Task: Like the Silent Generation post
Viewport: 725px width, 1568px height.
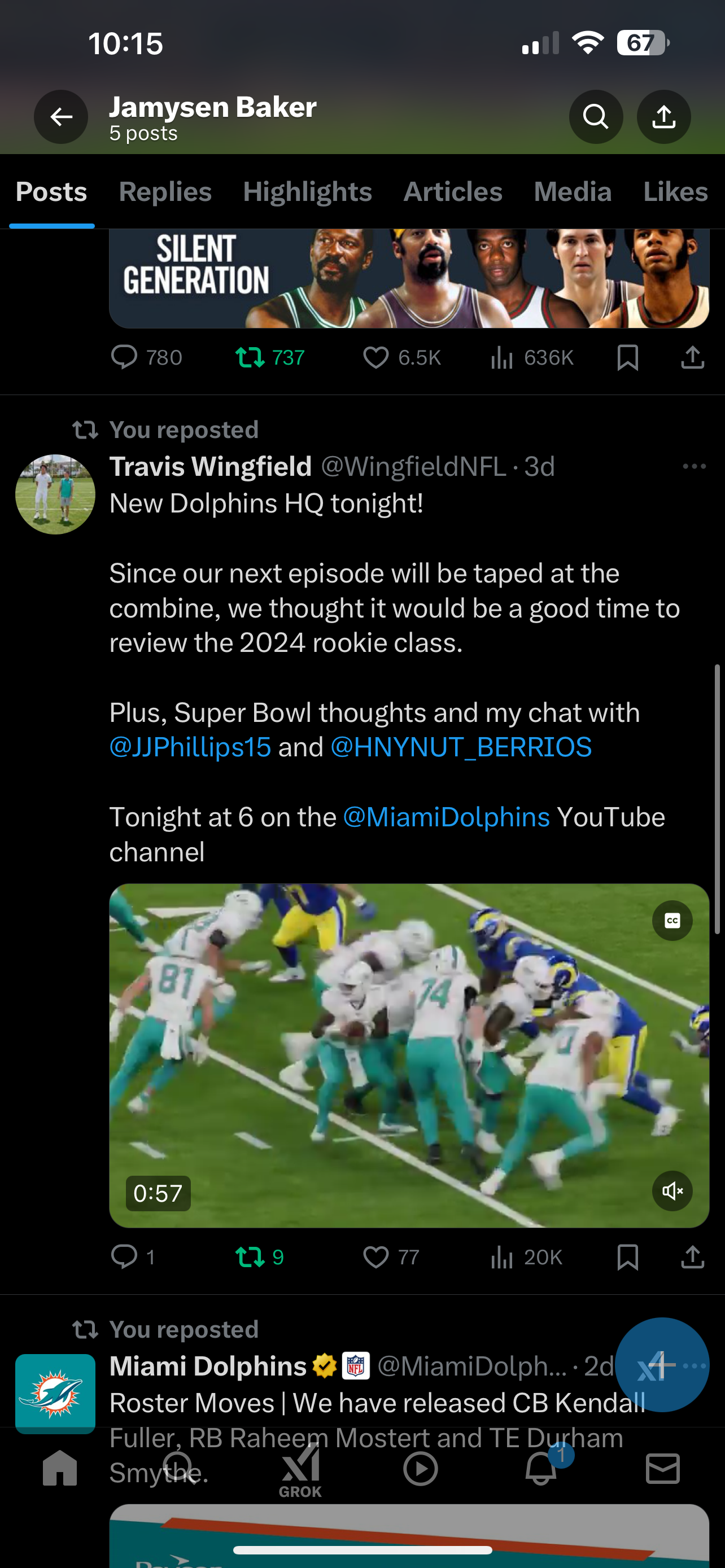Action: tap(401, 357)
